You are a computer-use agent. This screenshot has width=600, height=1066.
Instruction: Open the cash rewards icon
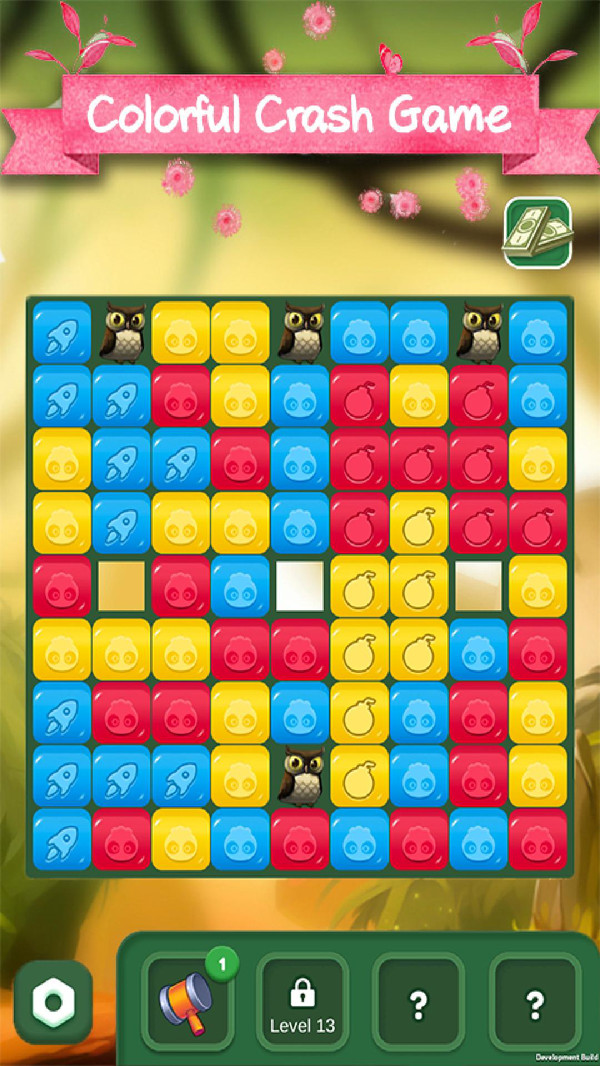(x=537, y=233)
